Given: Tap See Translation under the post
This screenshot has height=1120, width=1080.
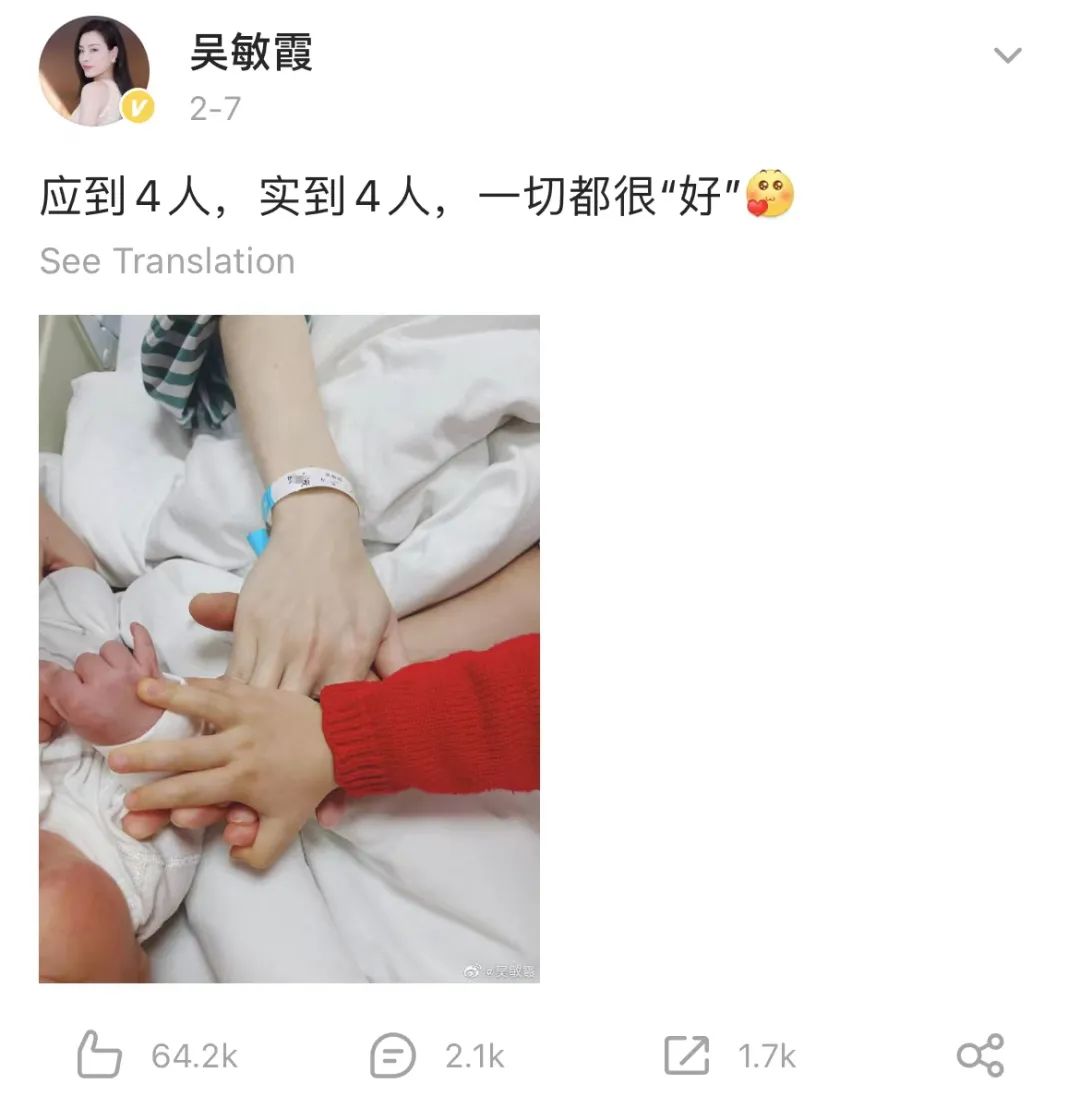Looking at the screenshot, I should click(167, 261).
